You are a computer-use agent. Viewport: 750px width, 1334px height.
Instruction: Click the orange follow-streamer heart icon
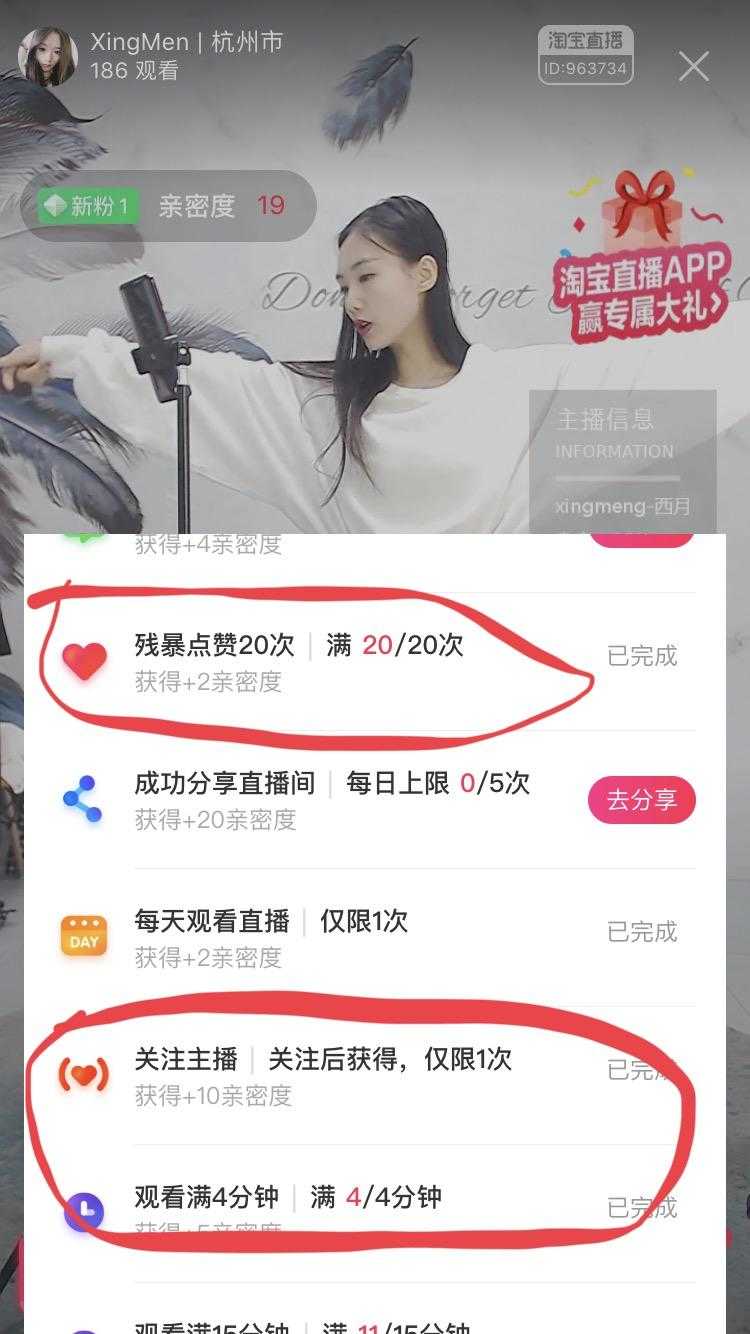click(x=85, y=1072)
